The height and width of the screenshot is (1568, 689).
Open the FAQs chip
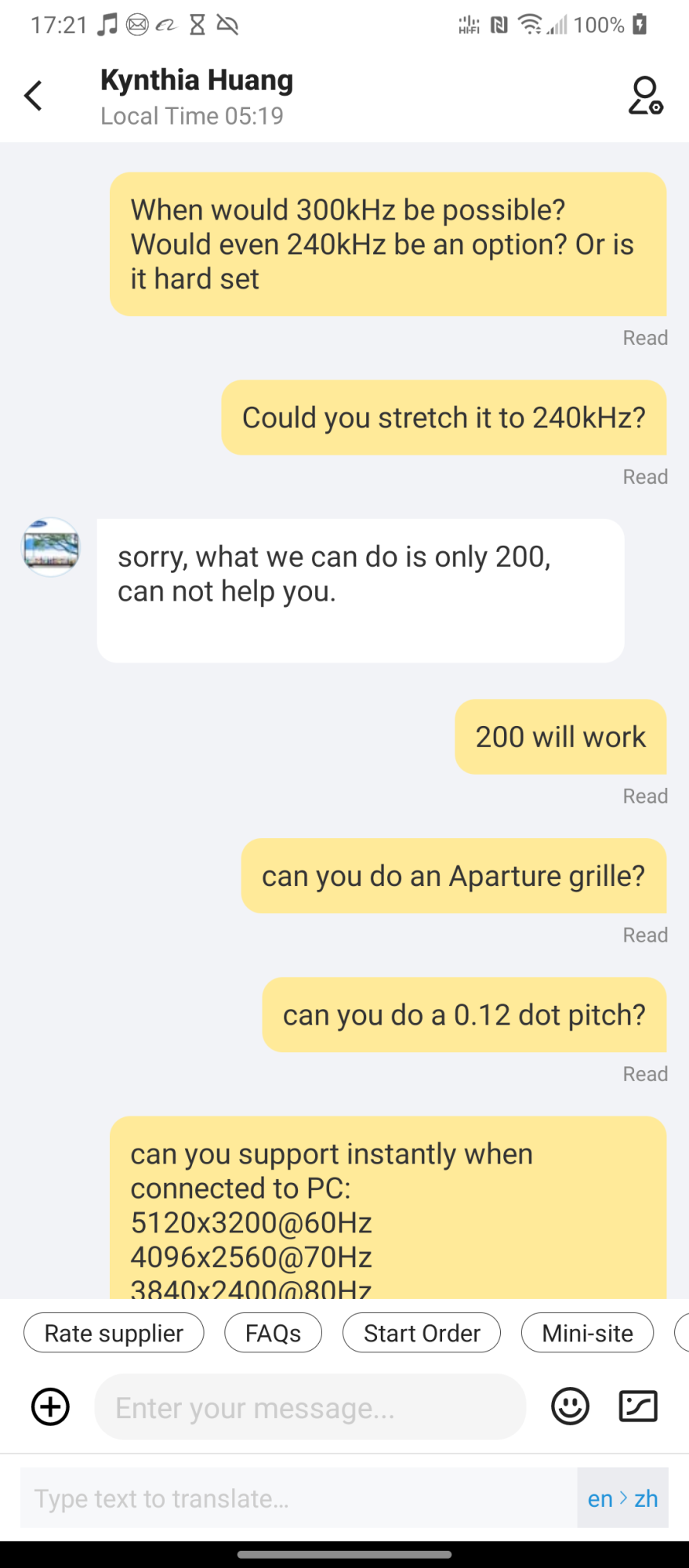[273, 1333]
